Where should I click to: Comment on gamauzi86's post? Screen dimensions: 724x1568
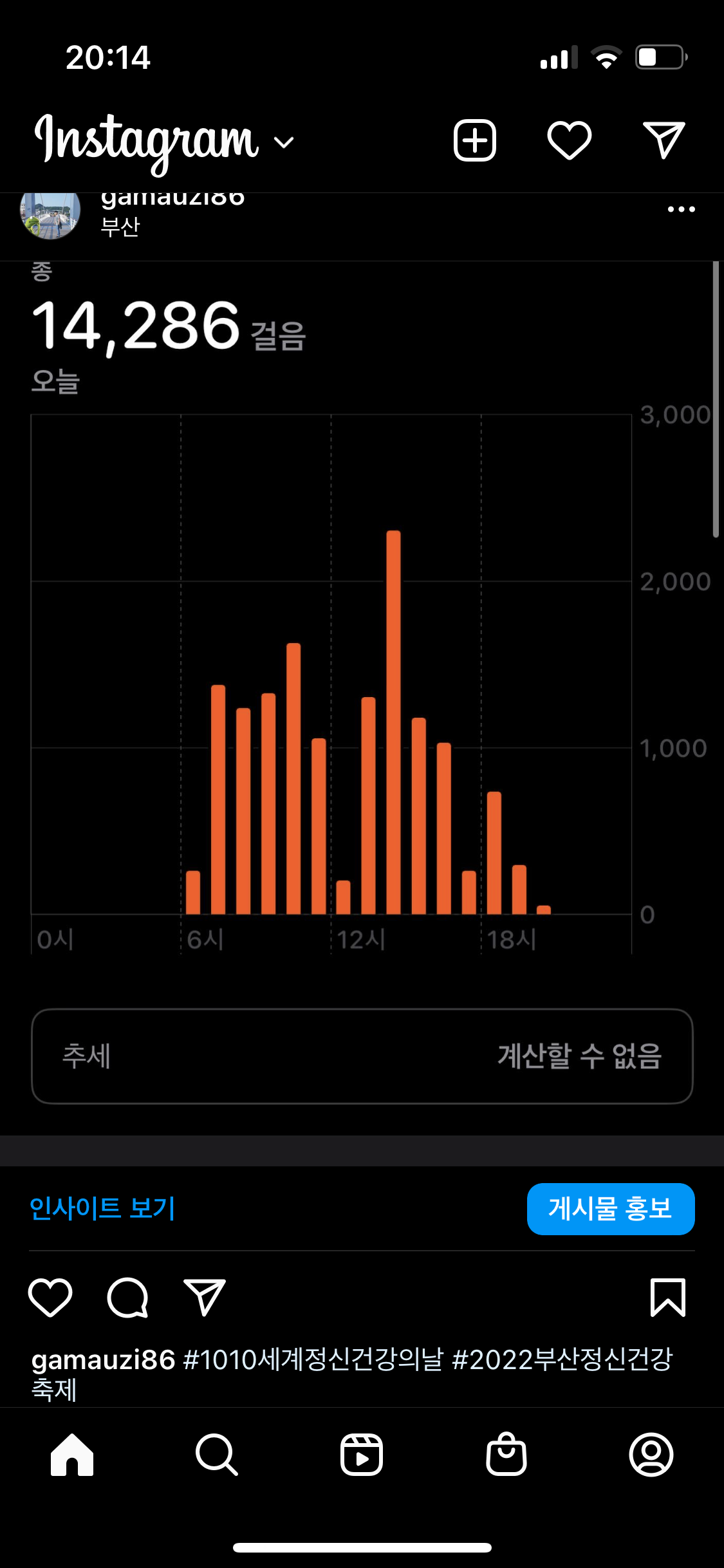127,1298
